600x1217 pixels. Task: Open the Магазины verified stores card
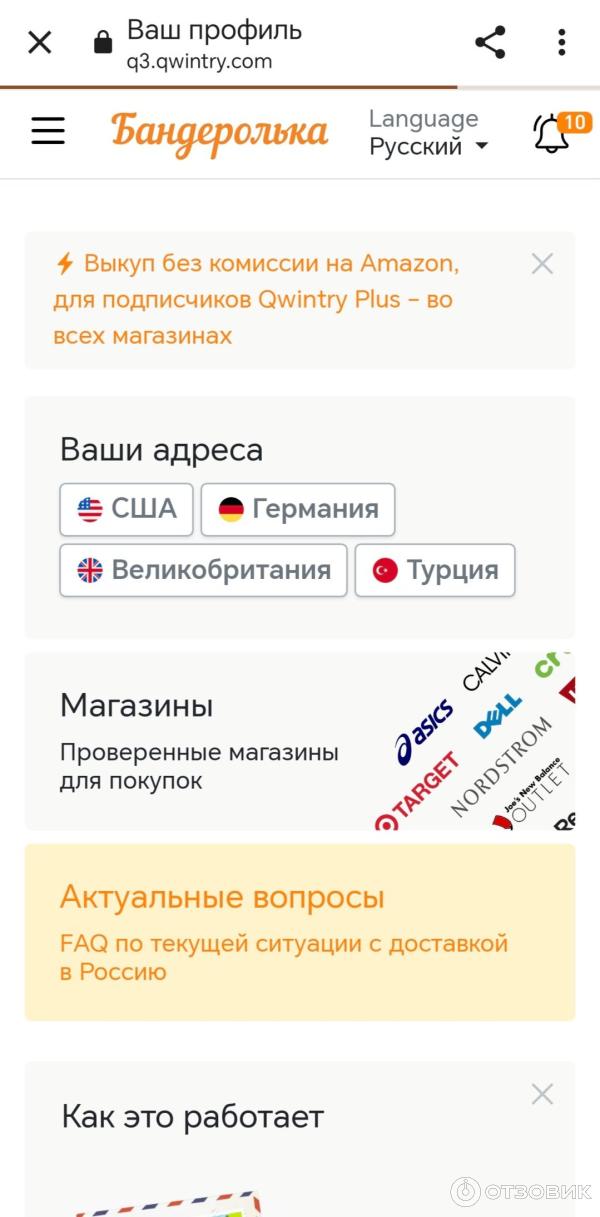pos(300,741)
